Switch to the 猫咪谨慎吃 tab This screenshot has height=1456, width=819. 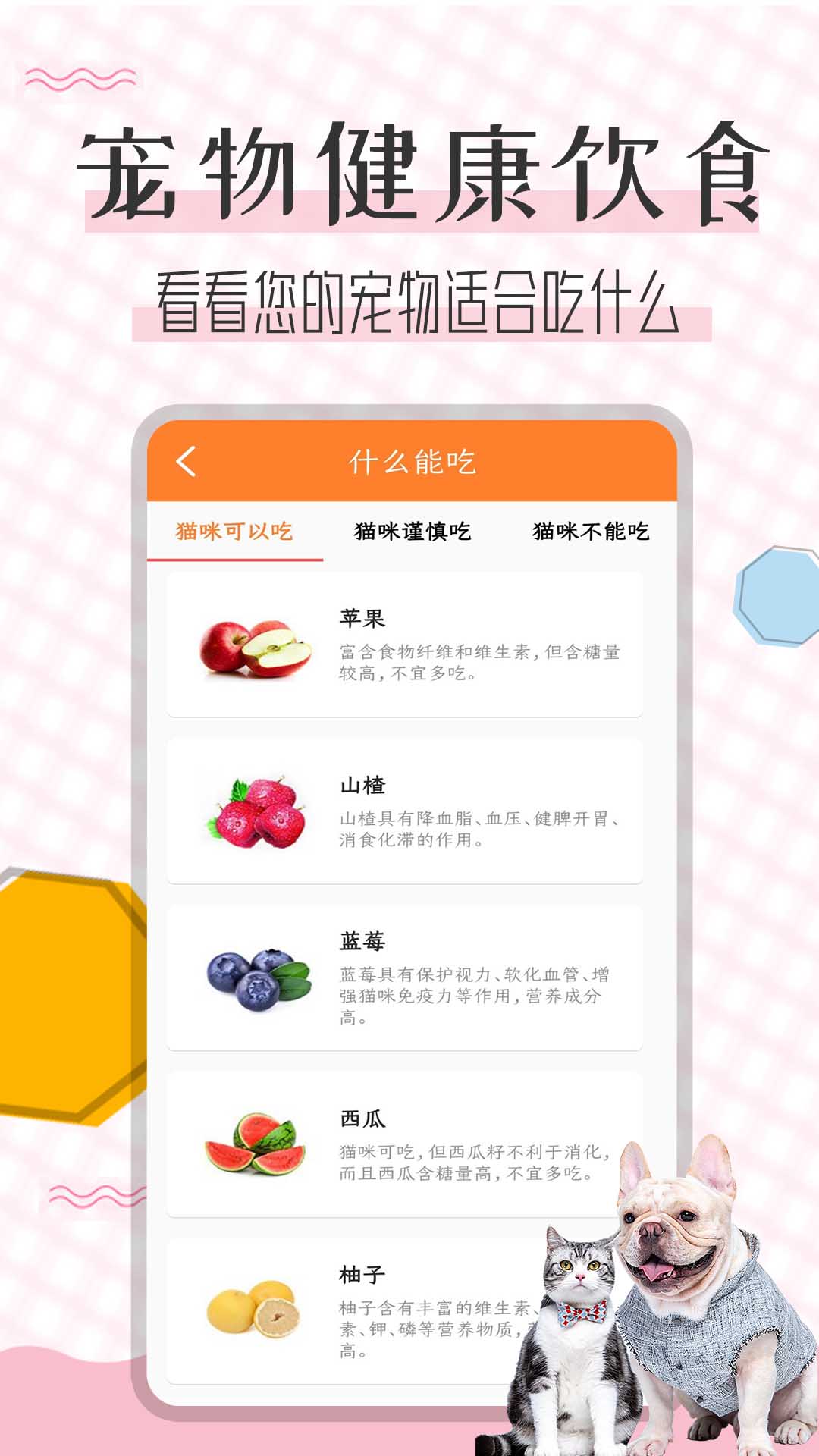[413, 533]
